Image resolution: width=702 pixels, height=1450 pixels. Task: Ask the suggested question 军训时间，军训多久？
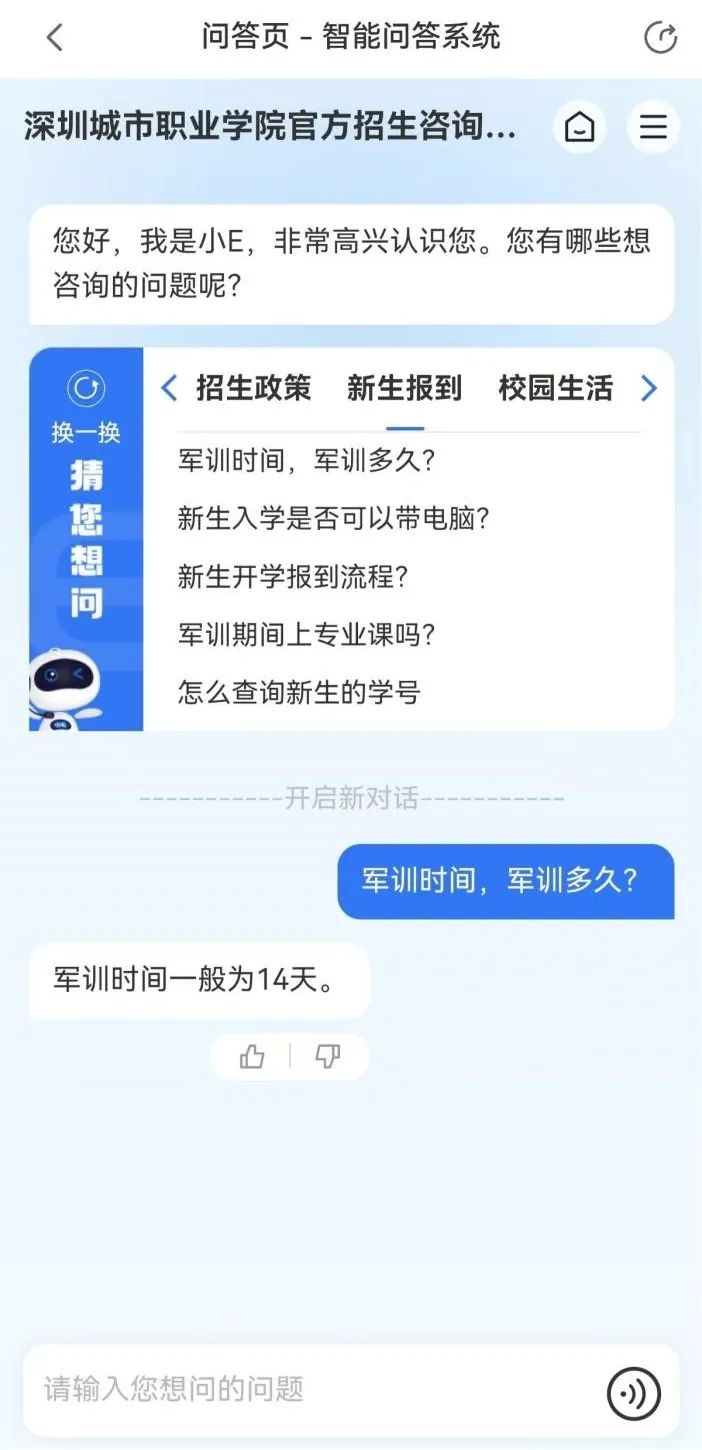(x=307, y=461)
